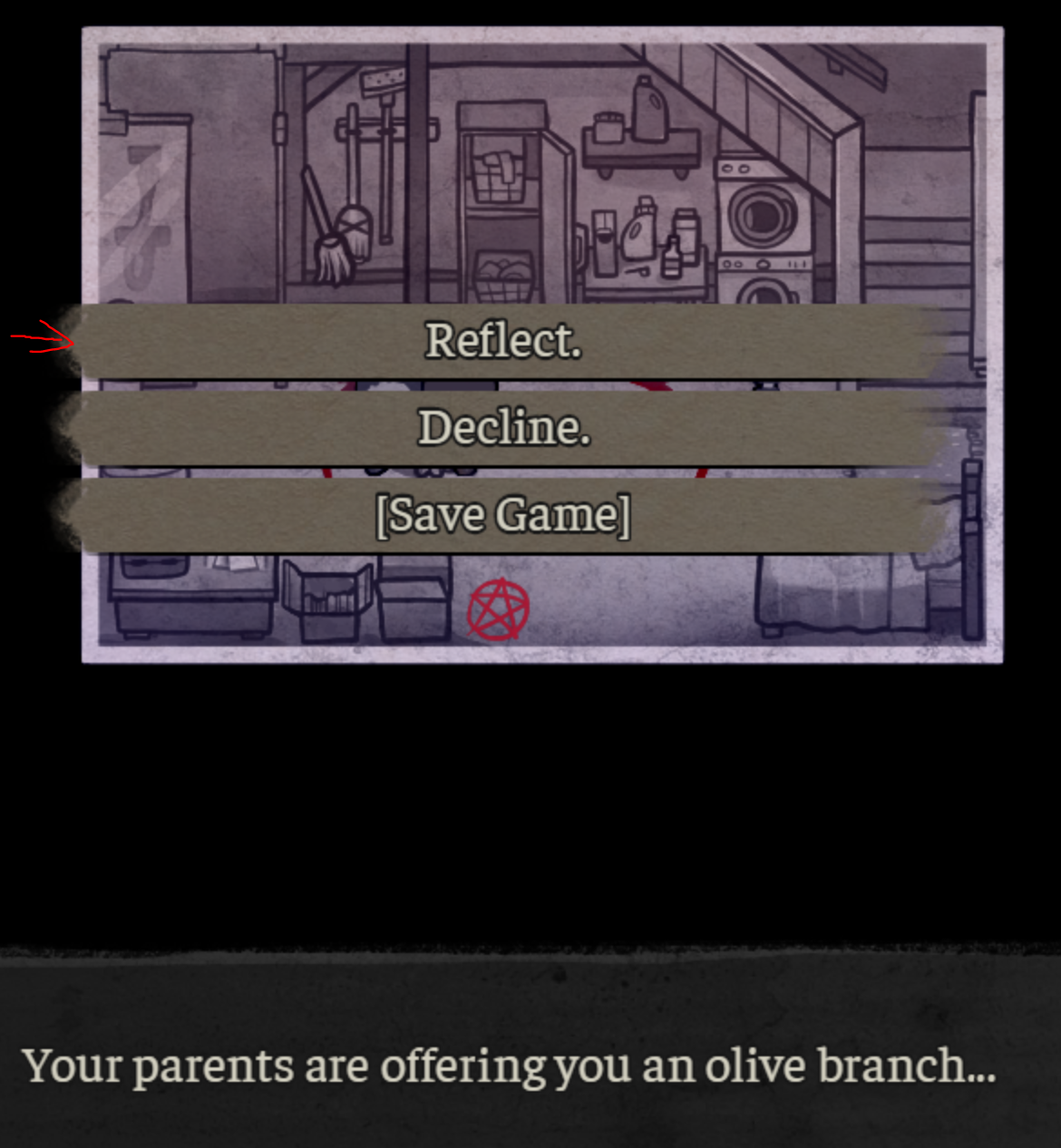
Task: Select the Decline choice
Action: tap(503, 428)
